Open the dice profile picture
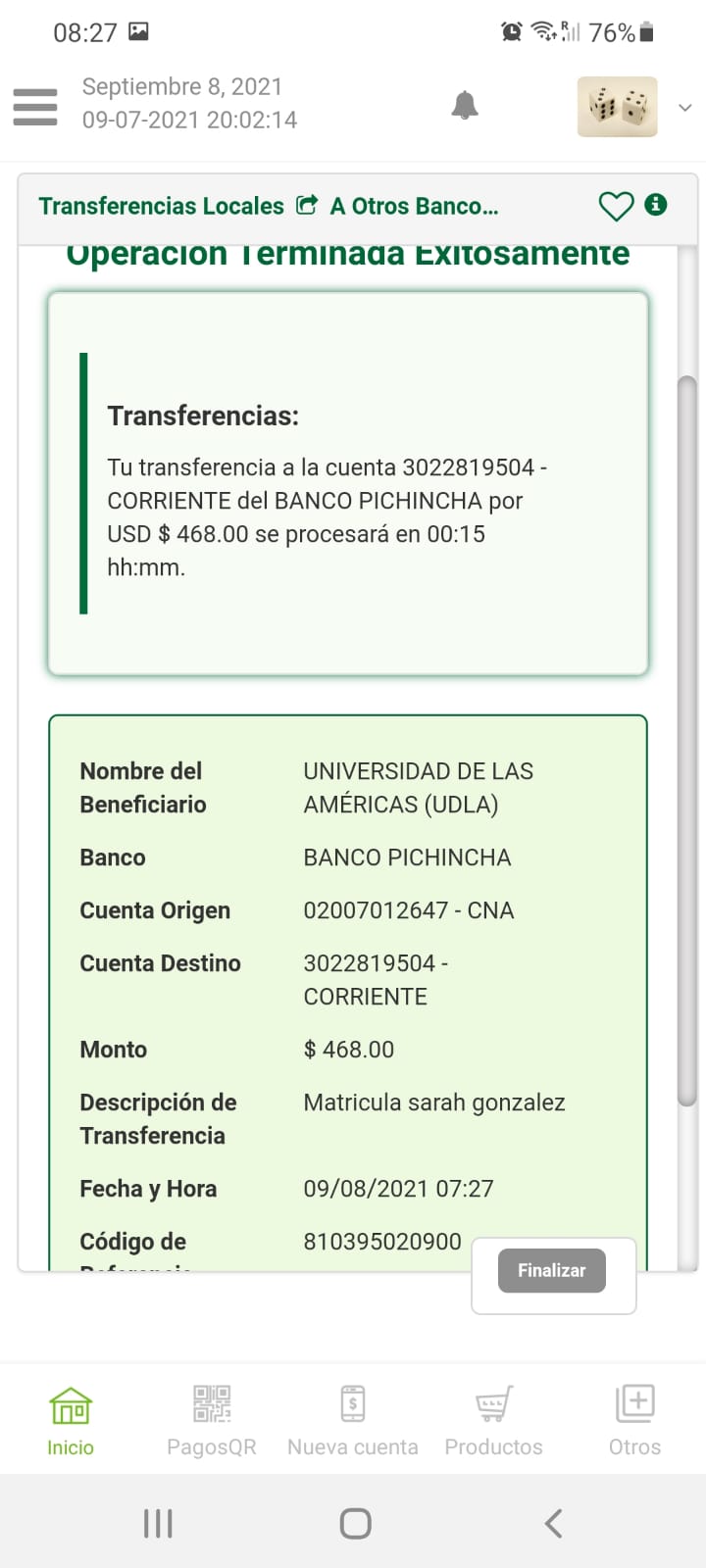Image resolution: width=706 pixels, height=1568 pixels. tap(617, 106)
